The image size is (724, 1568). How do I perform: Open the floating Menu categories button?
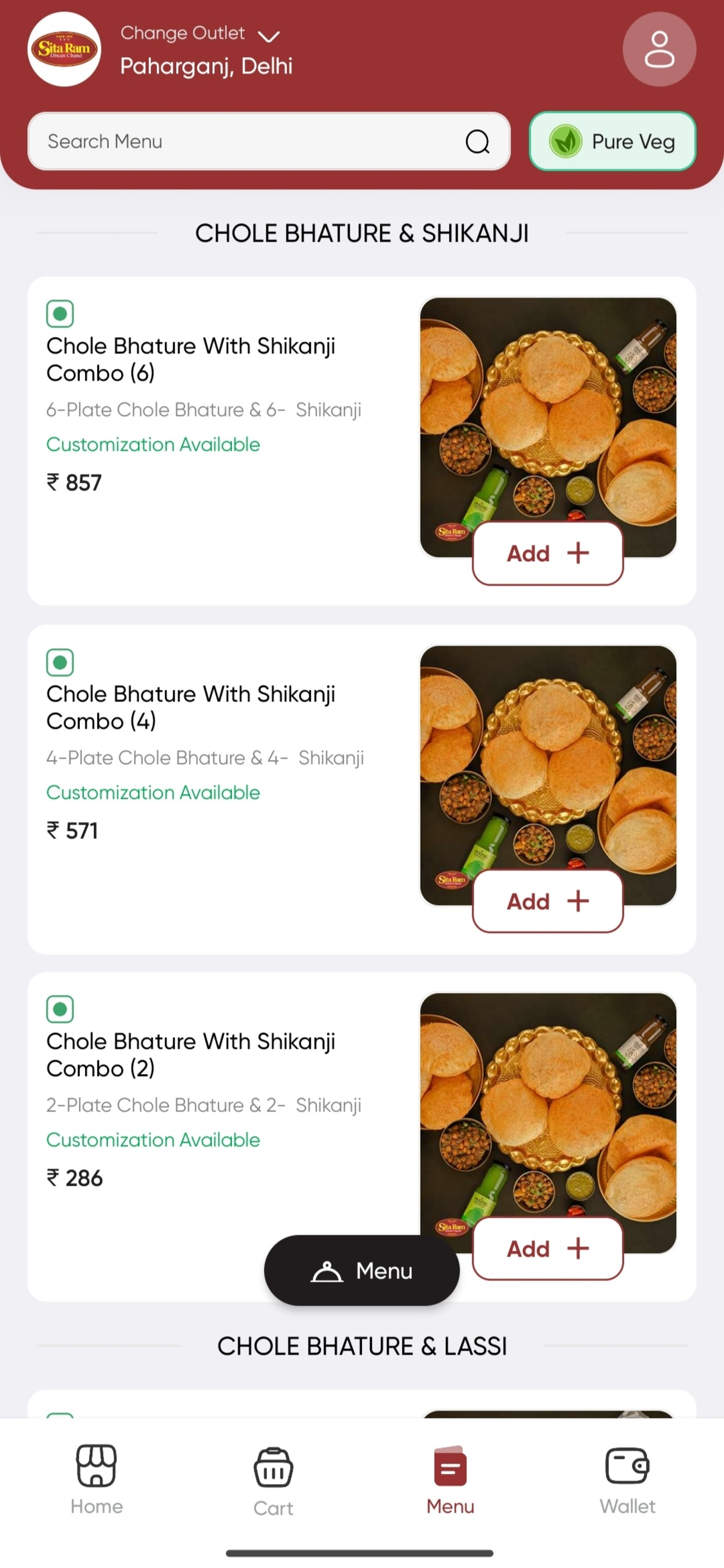[361, 1270]
